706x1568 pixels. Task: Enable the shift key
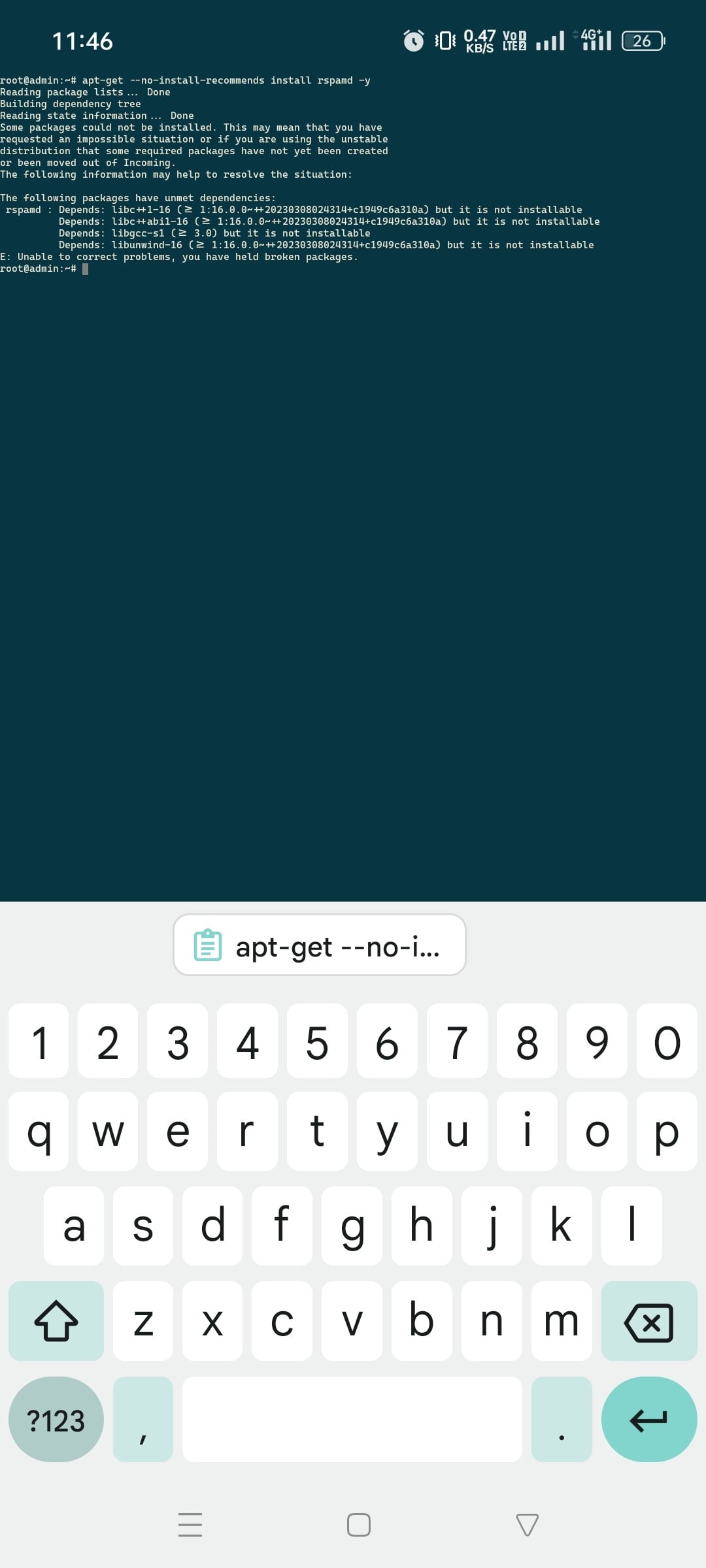point(56,1322)
